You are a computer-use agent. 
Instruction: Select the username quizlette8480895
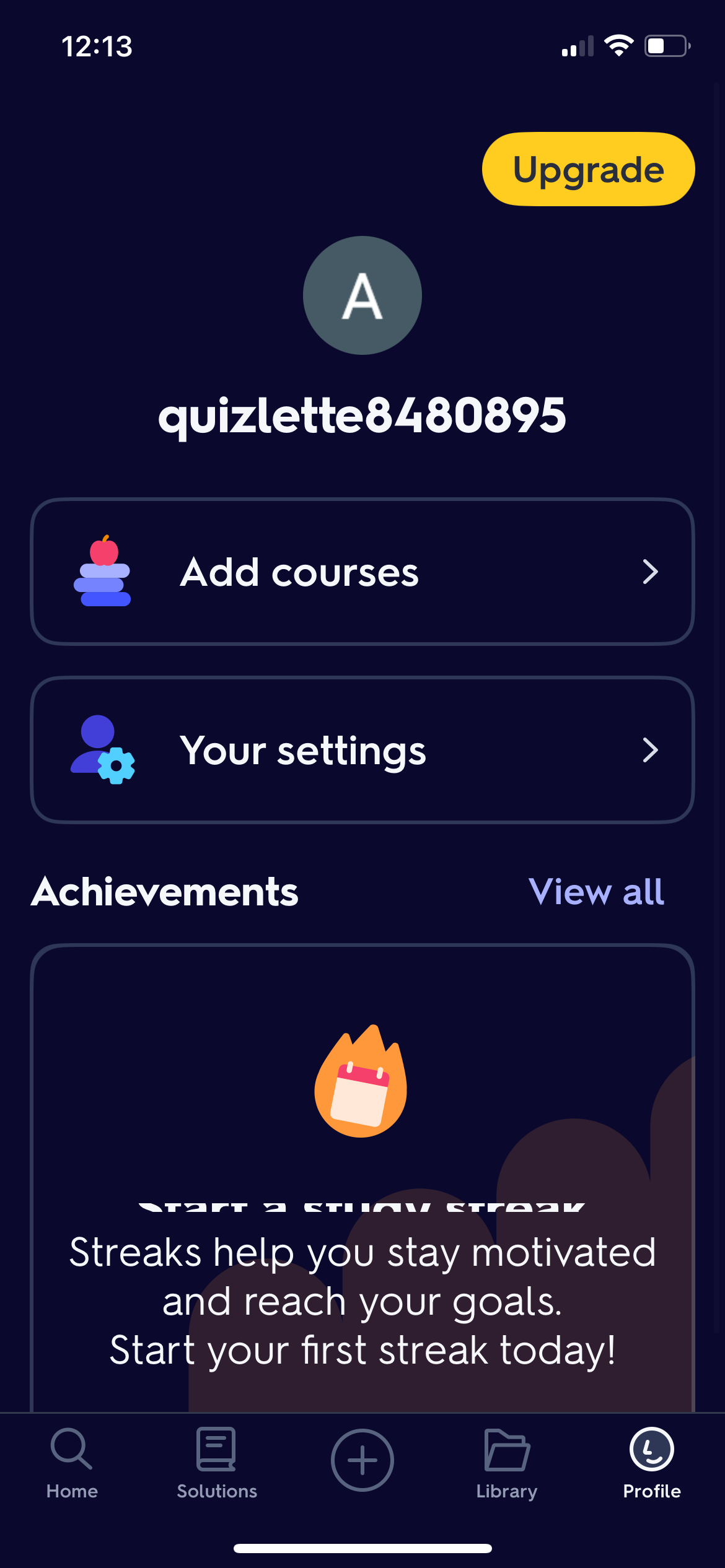362,417
